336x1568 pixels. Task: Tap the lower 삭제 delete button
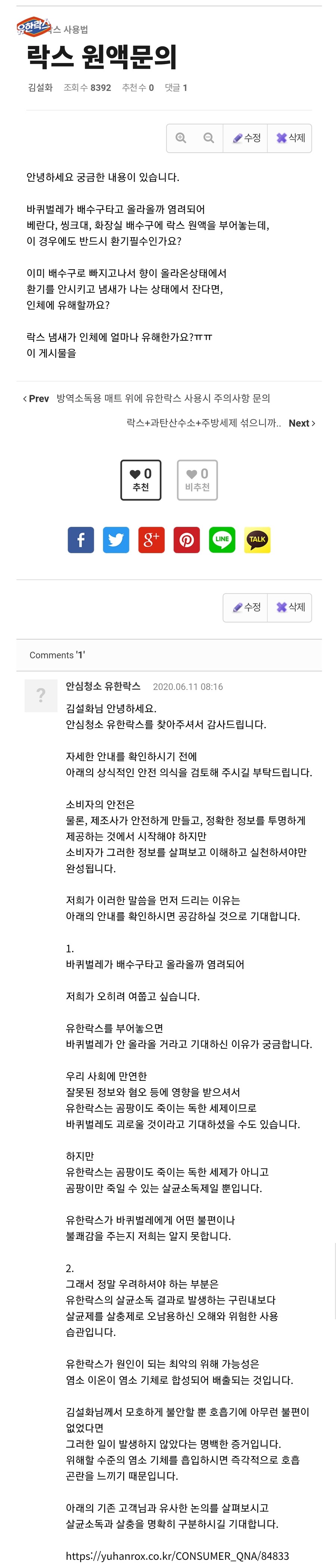290,607
